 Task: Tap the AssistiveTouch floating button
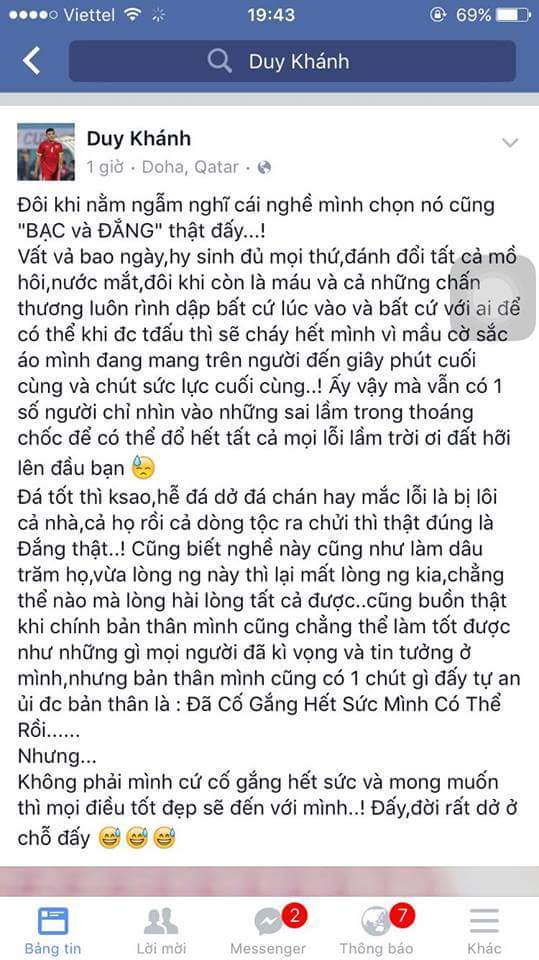(493, 298)
